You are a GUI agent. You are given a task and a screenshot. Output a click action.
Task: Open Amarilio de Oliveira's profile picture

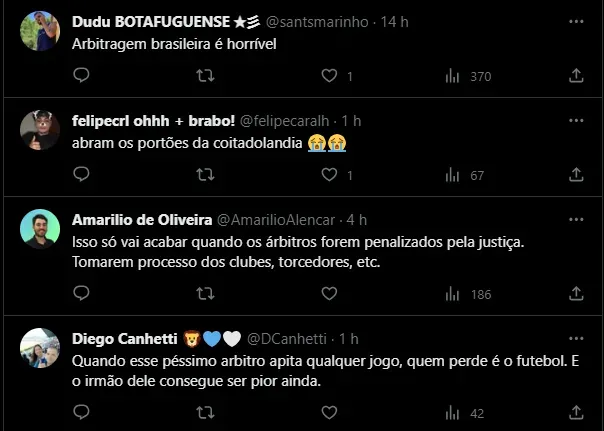40,229
